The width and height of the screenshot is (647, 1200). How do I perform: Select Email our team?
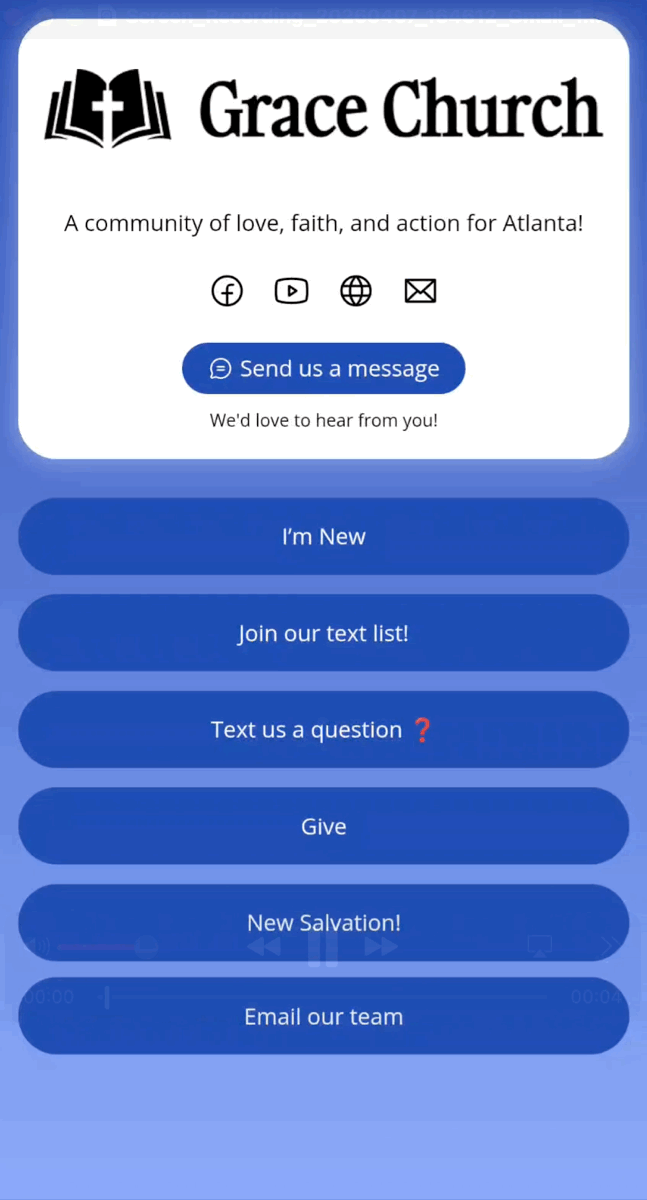pyautogui.click(x=323, y=1016)
